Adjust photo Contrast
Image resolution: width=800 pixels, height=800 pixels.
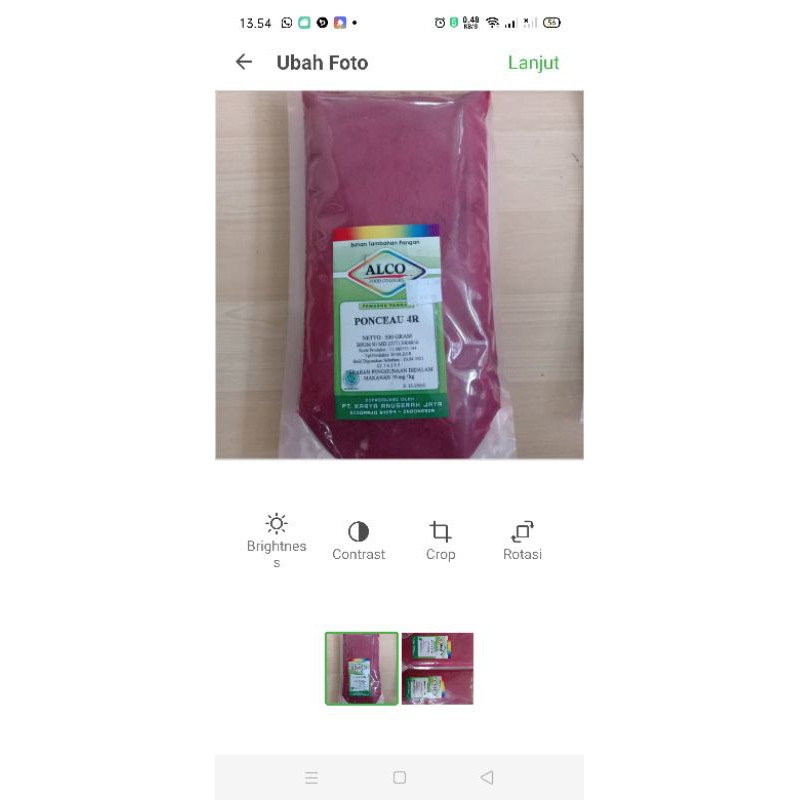click(358, 540)
